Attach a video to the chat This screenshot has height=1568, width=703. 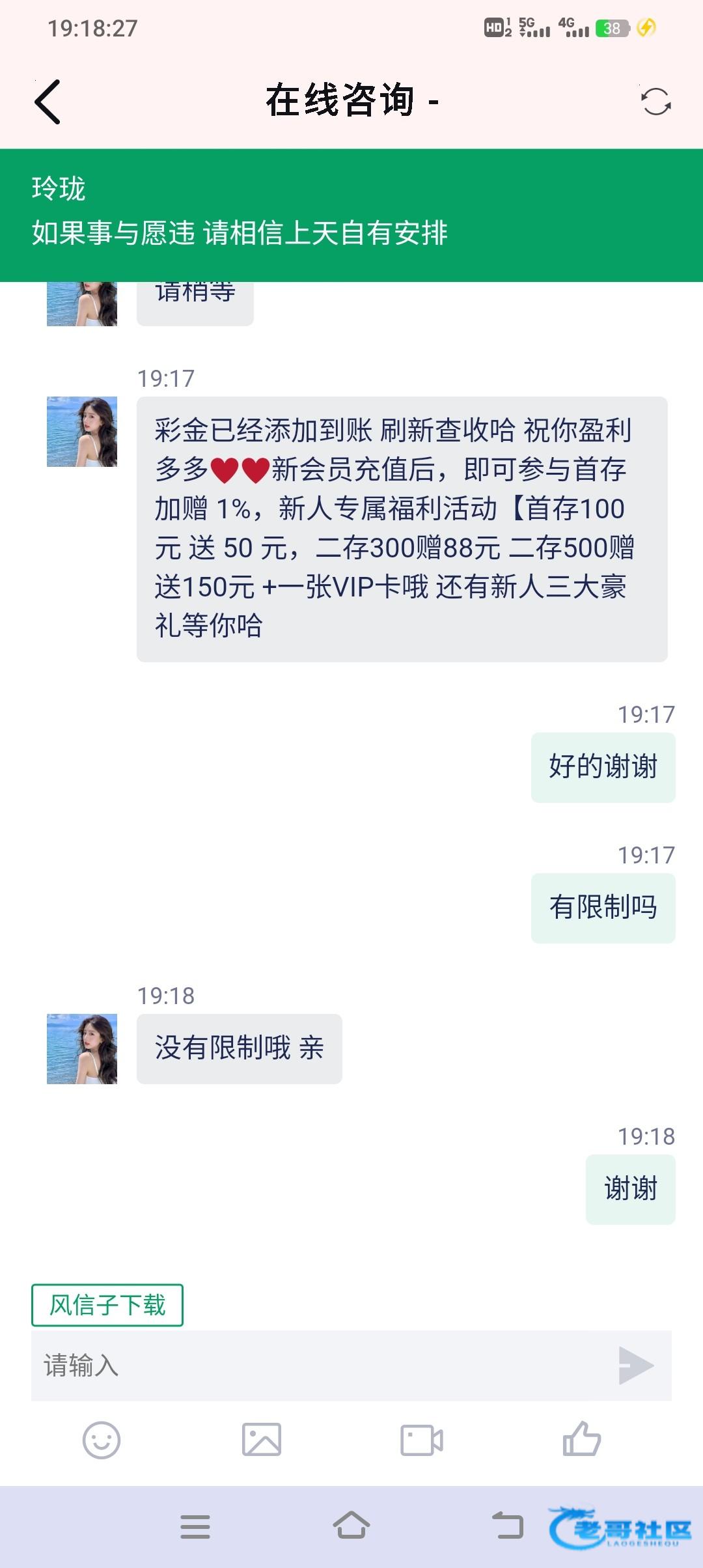[422, 1440]
